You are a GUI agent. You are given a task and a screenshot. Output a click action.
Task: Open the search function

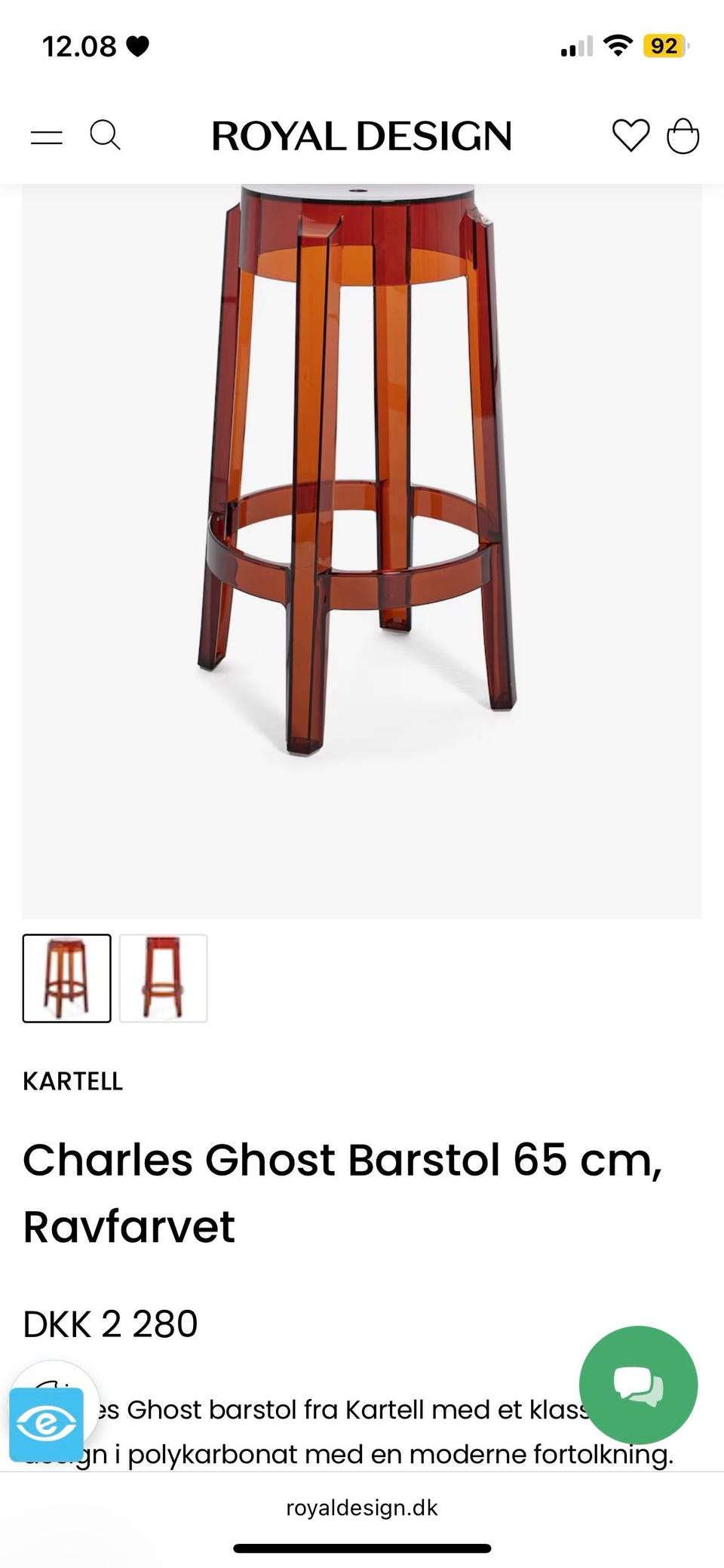[x=106, y=137]
